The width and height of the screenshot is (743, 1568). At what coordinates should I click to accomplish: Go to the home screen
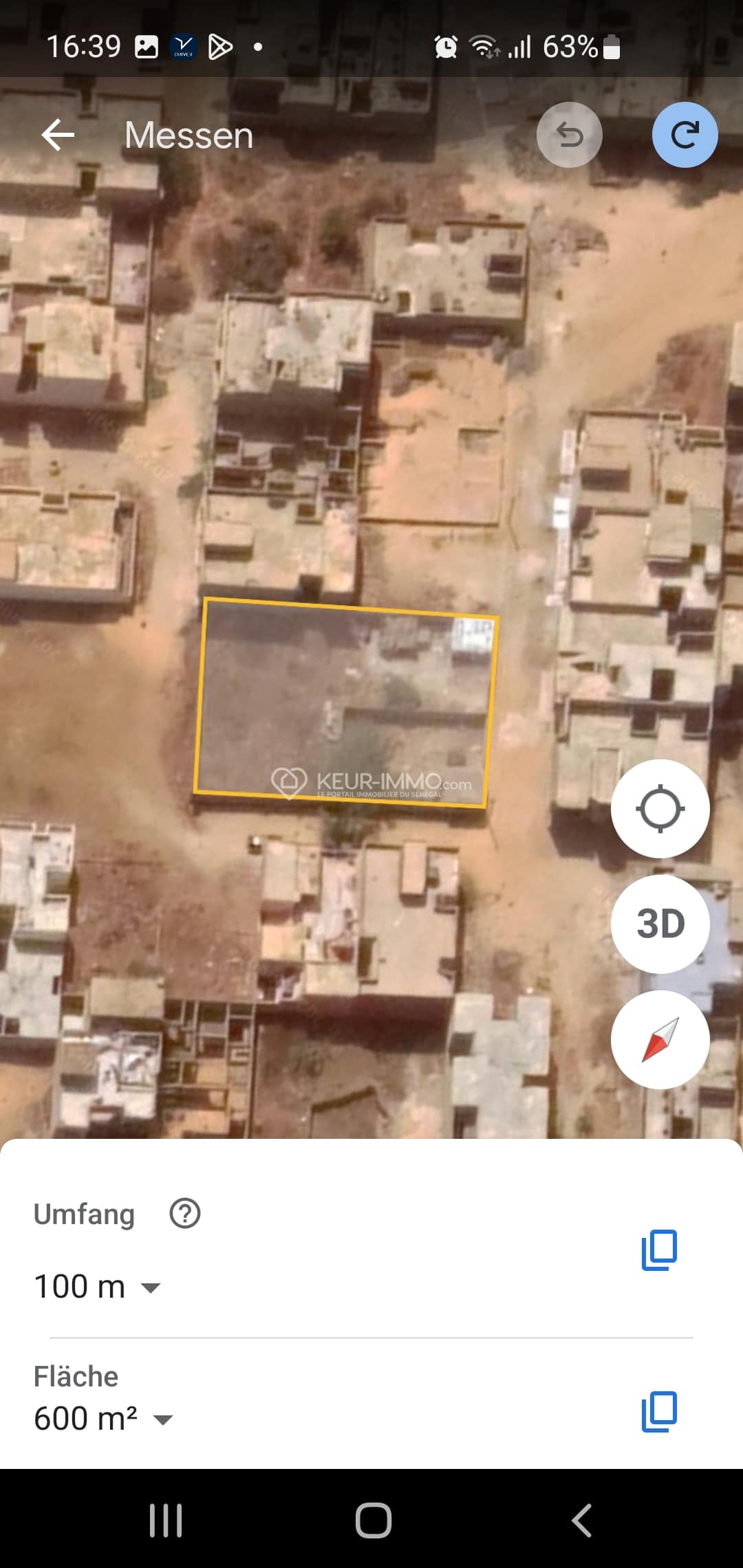point(373,1520)
